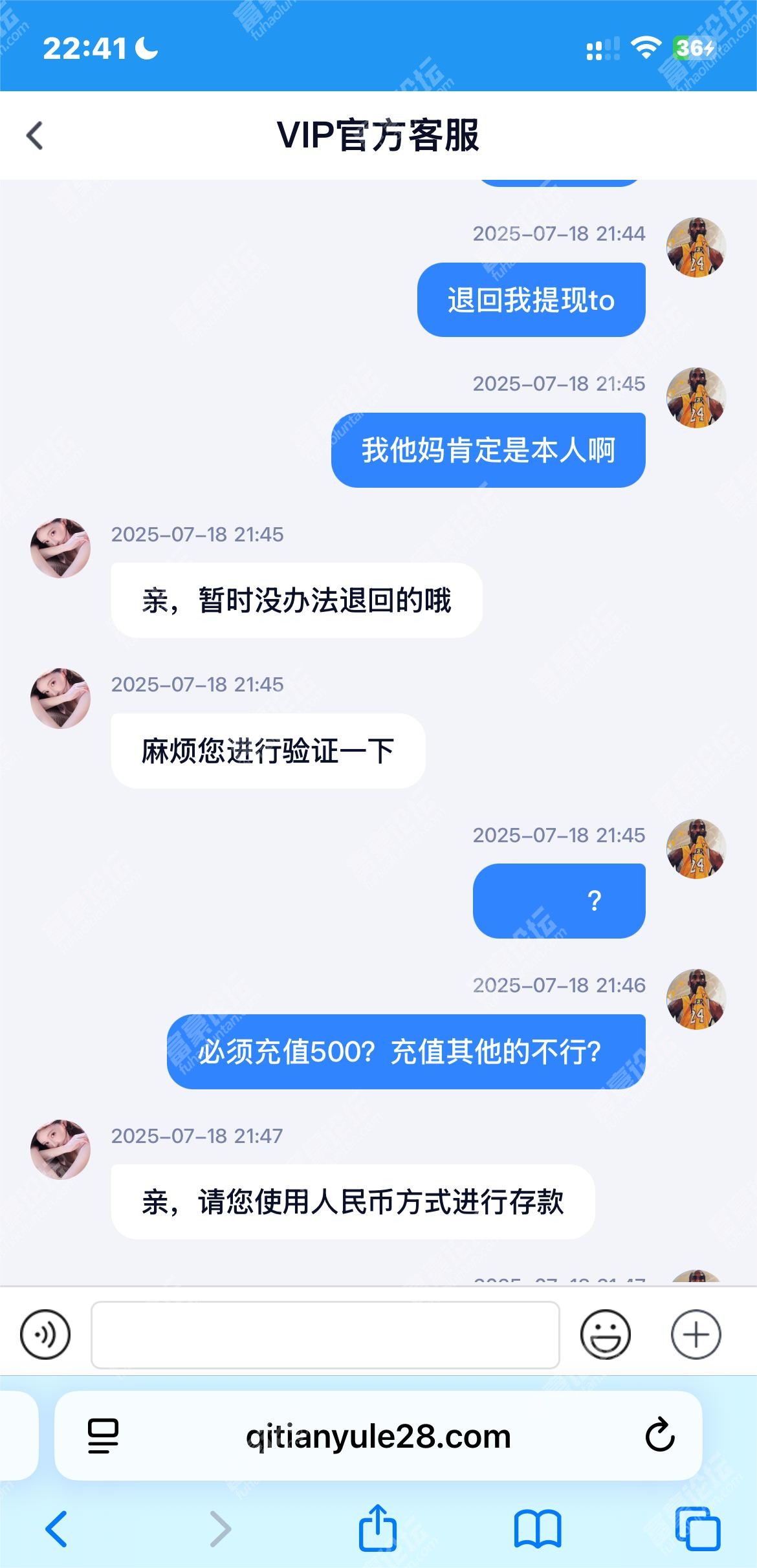Tap the qitianyule28.com address bar
The height and width of the screenshot is (1568, 757).
[378, 1436]
